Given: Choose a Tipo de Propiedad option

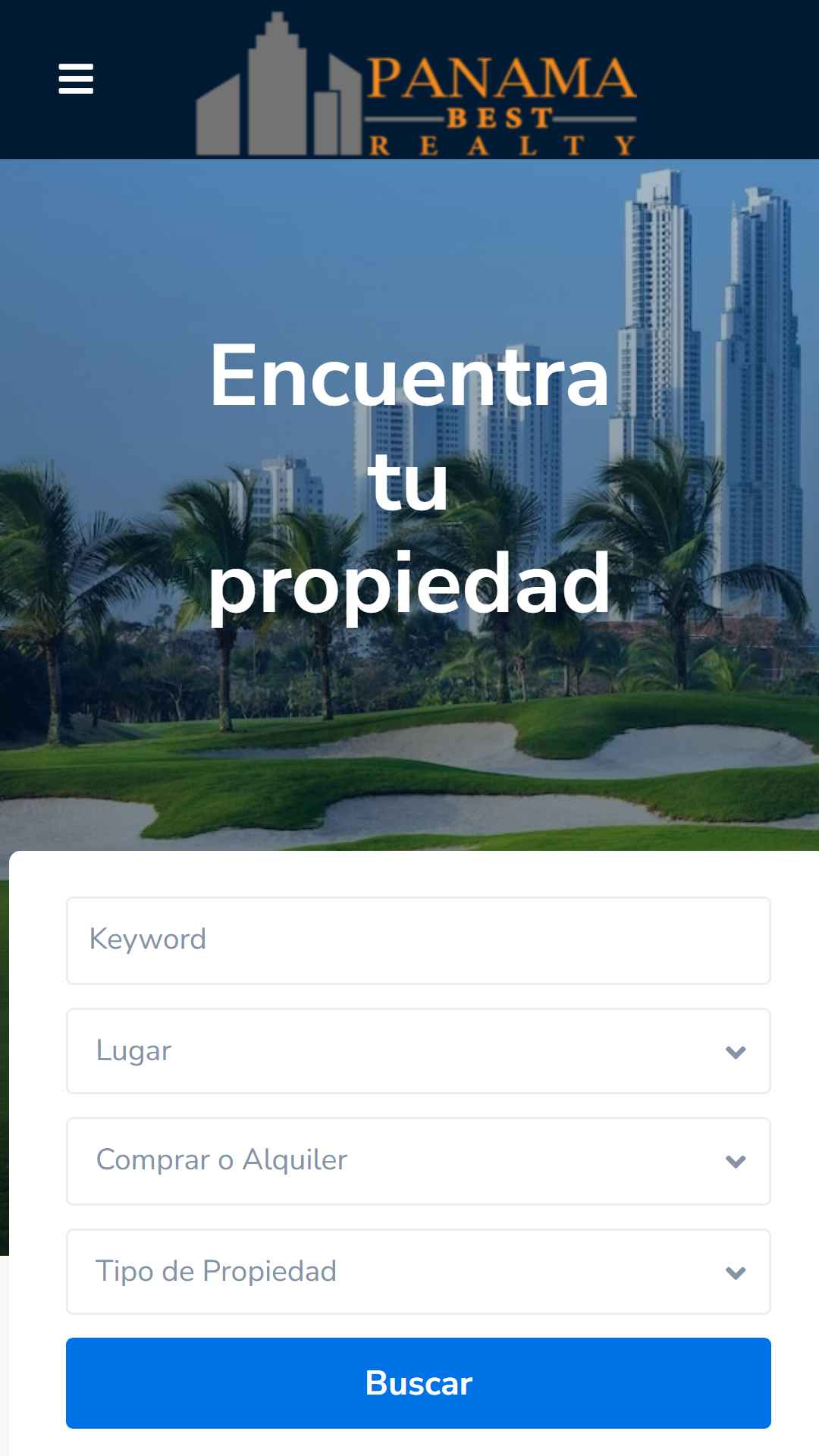Looking at the screenshot, I should (419, 1272).
